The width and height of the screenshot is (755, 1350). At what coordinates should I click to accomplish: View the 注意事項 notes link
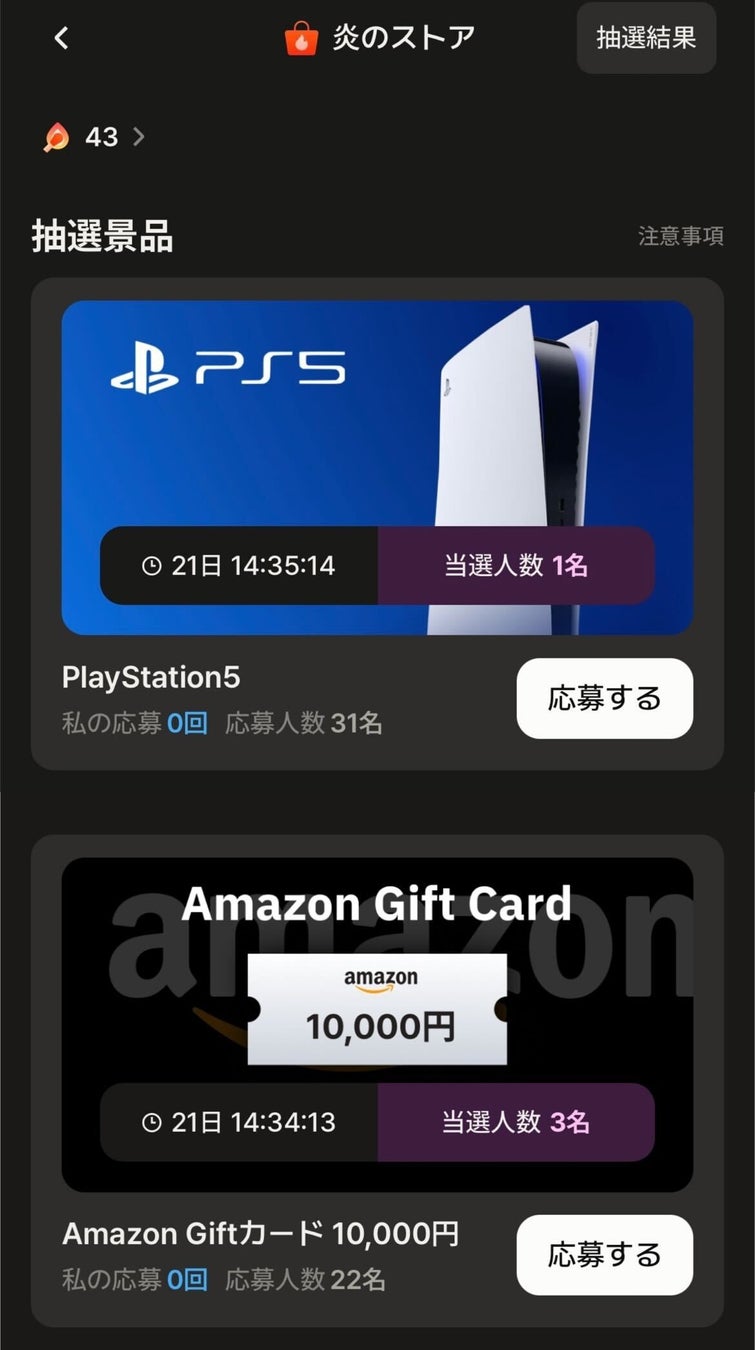point(680,236)
